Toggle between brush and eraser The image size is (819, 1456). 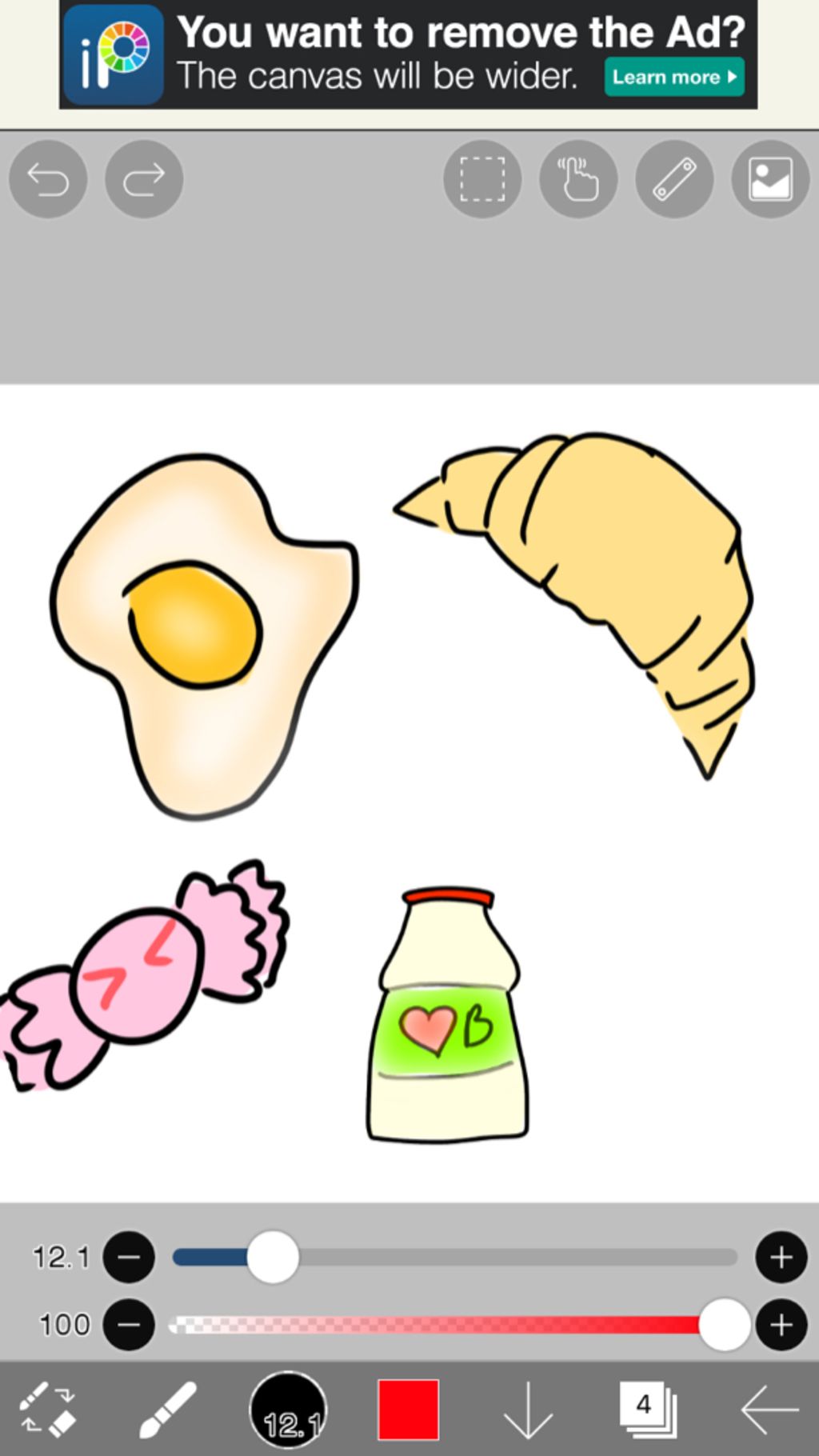(x=48, y=1410)
